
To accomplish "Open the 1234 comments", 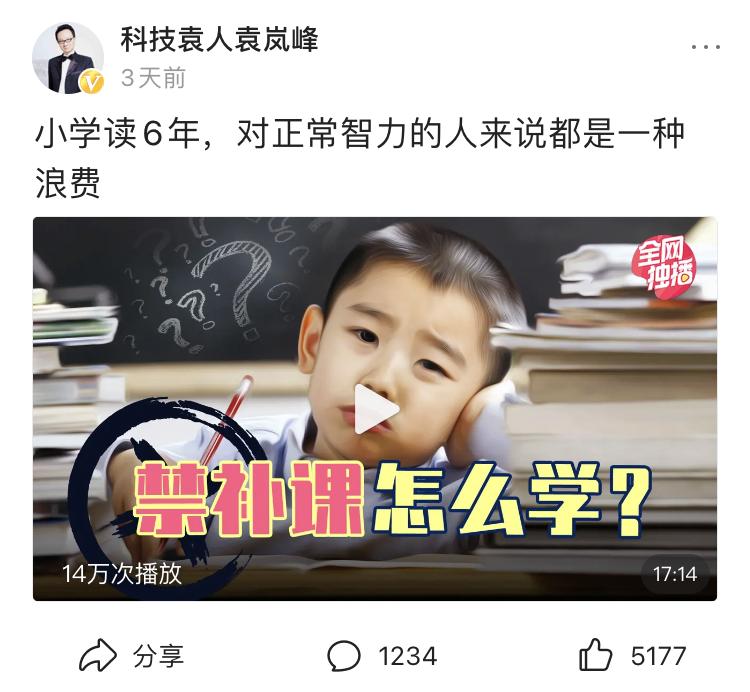I will pos(384,656).
